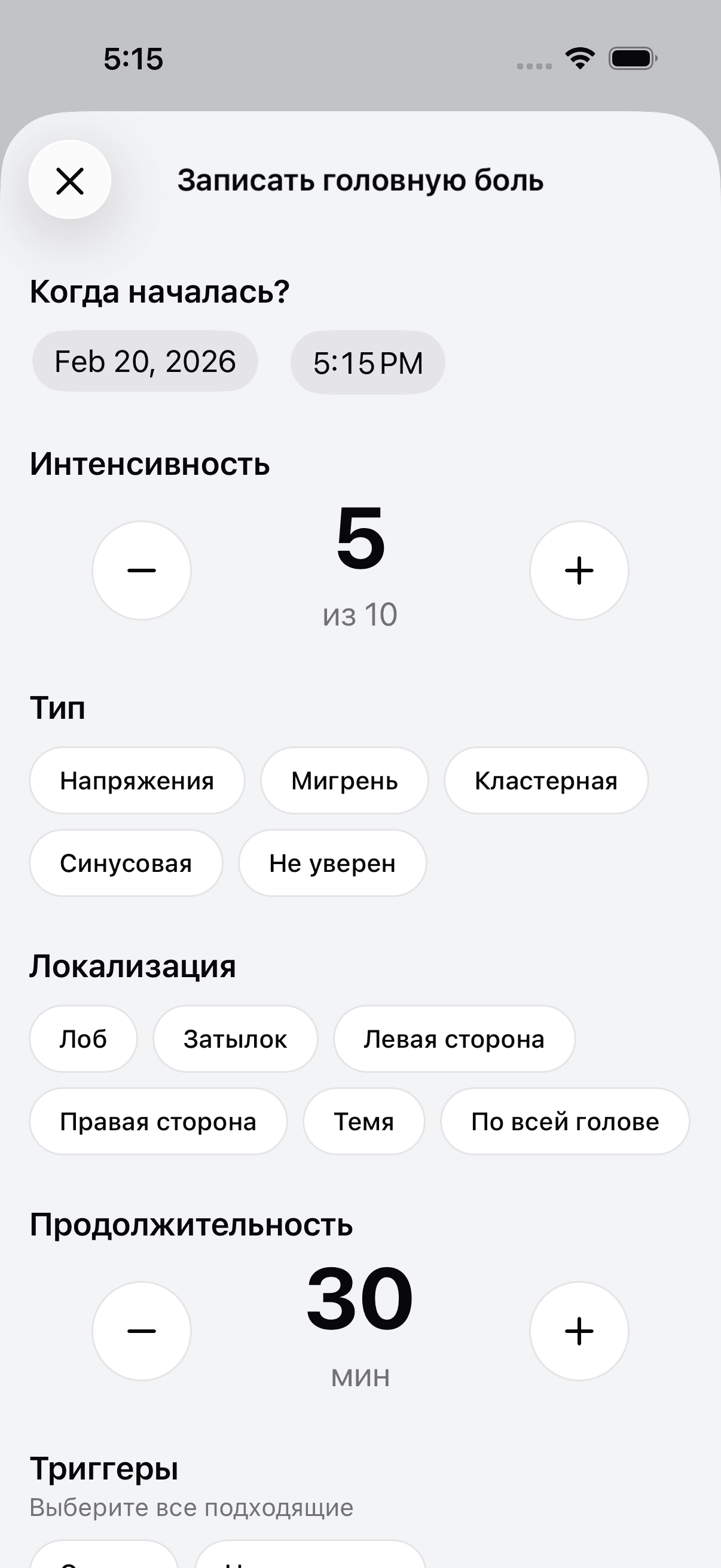The height and width of the screenshot is (1568, 721).
Task: Toggle the Кластерная type chip
Action: tap(546, 780)
